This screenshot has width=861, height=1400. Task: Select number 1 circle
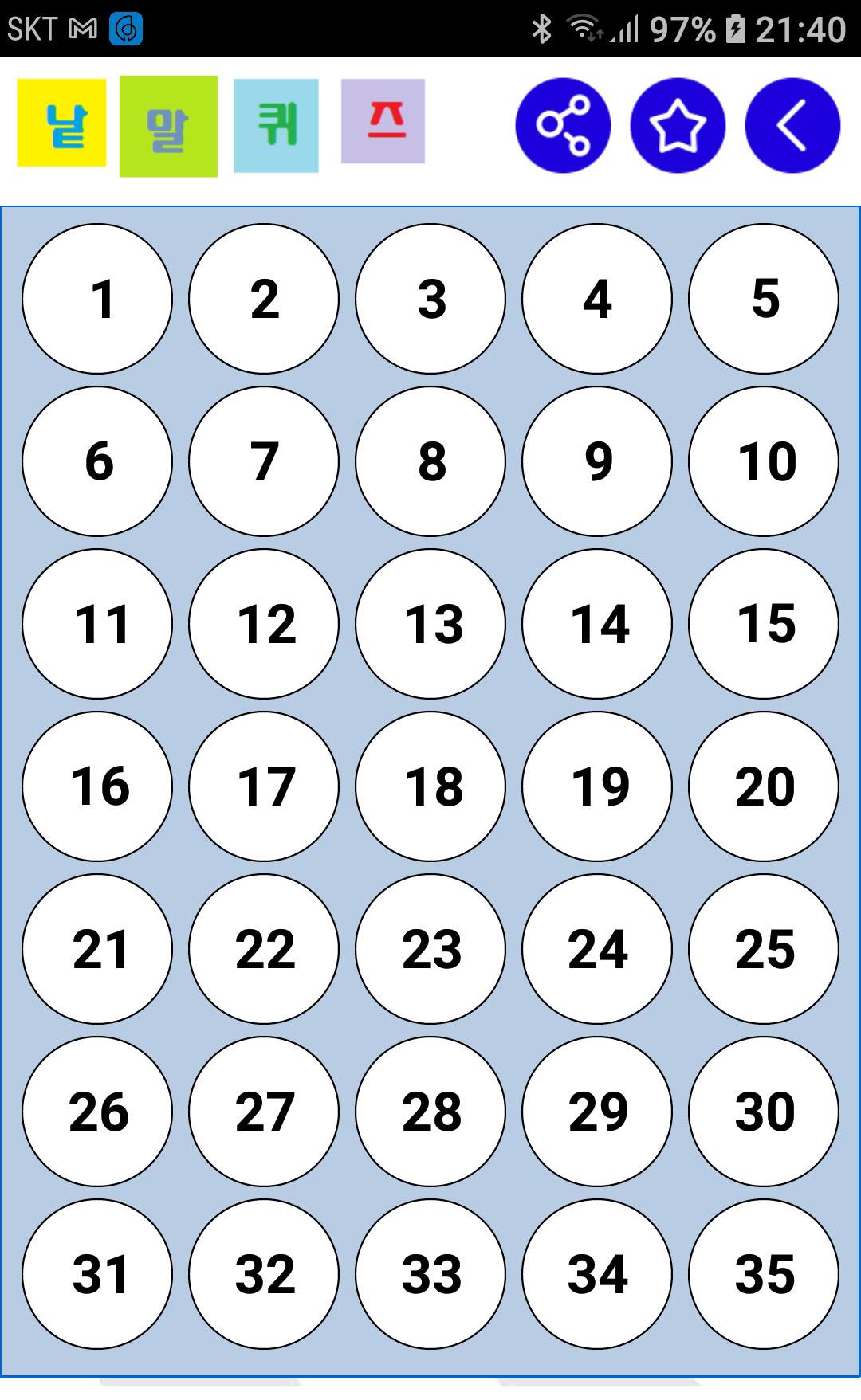tap(97, 299)
